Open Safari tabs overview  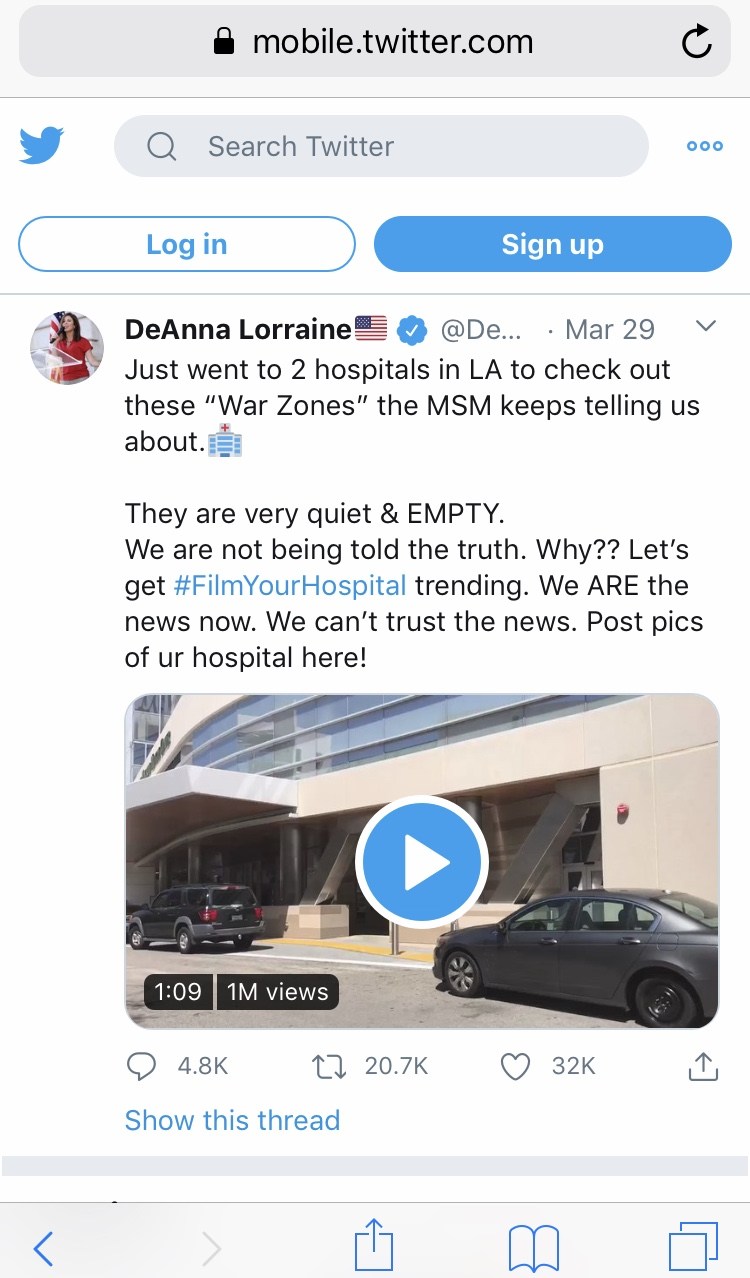(x=693, y=1247)
